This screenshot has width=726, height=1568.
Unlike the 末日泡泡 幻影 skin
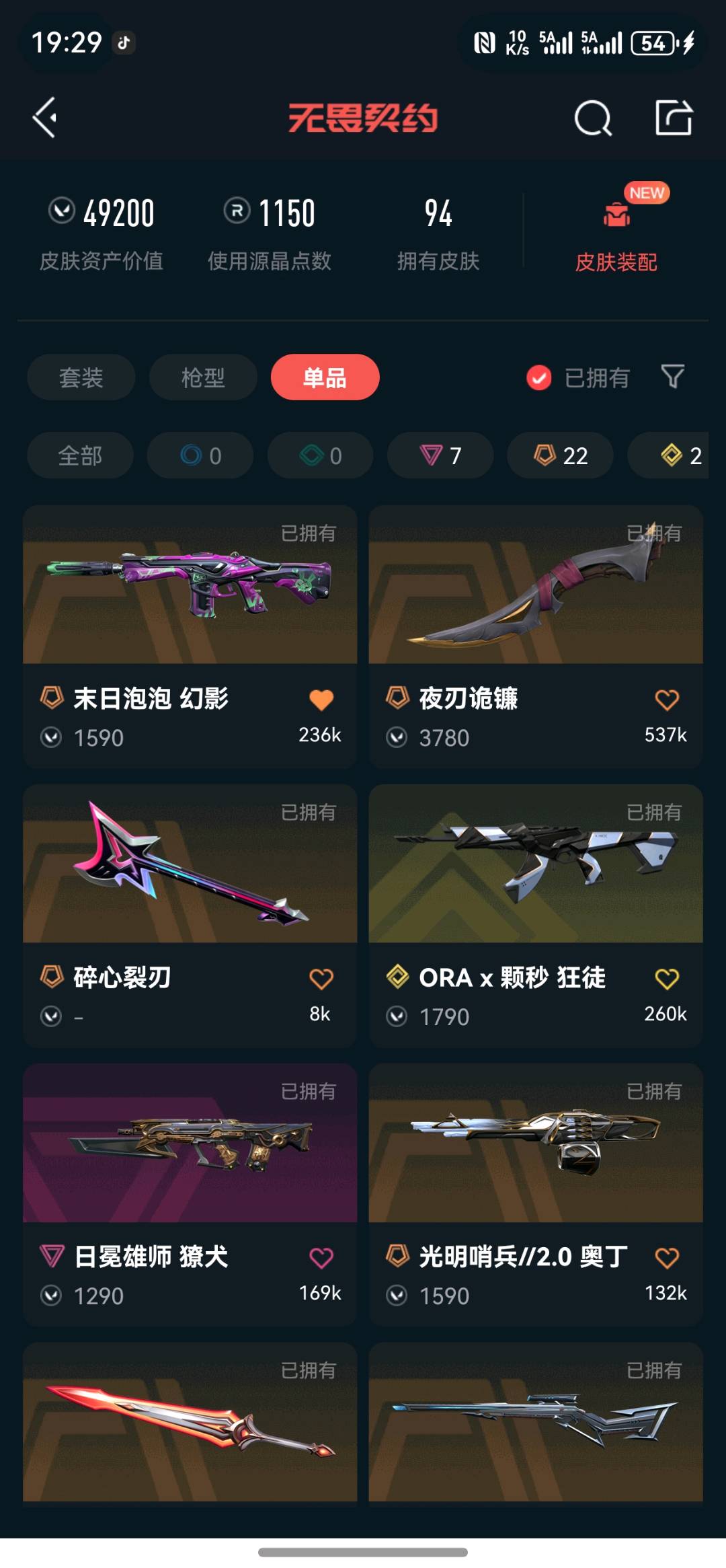(321, 700)
